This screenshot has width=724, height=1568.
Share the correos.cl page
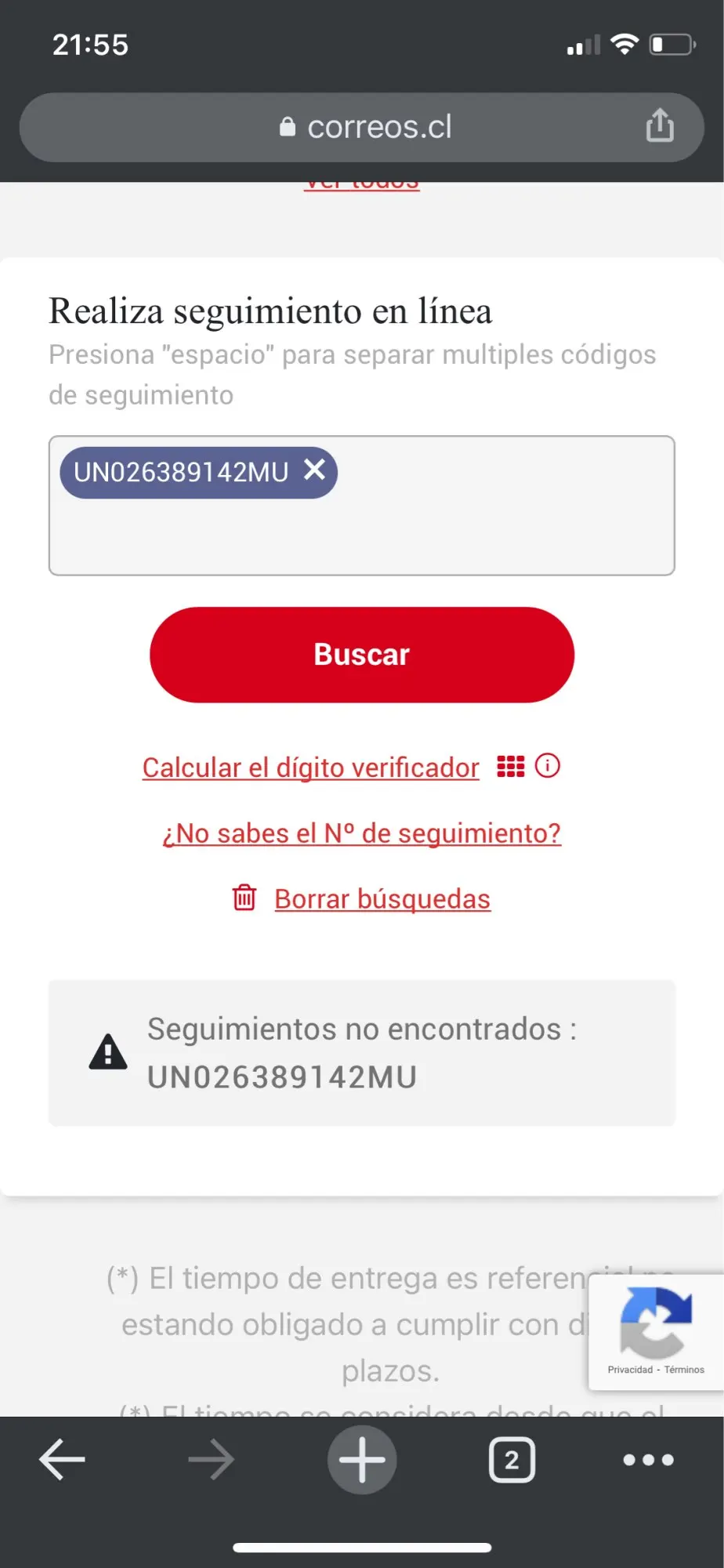click(660, 125)
